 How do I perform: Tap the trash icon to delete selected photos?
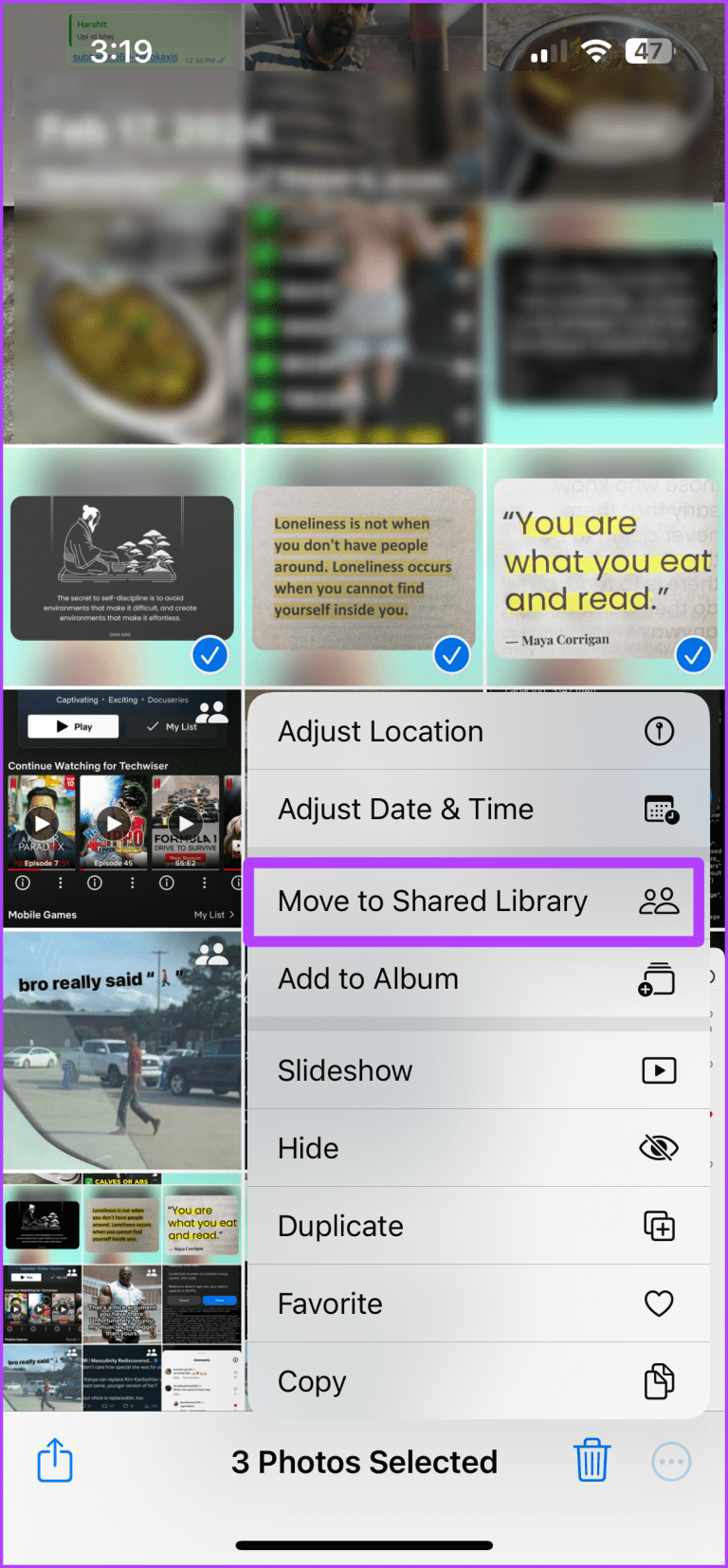click(591, 1460)
